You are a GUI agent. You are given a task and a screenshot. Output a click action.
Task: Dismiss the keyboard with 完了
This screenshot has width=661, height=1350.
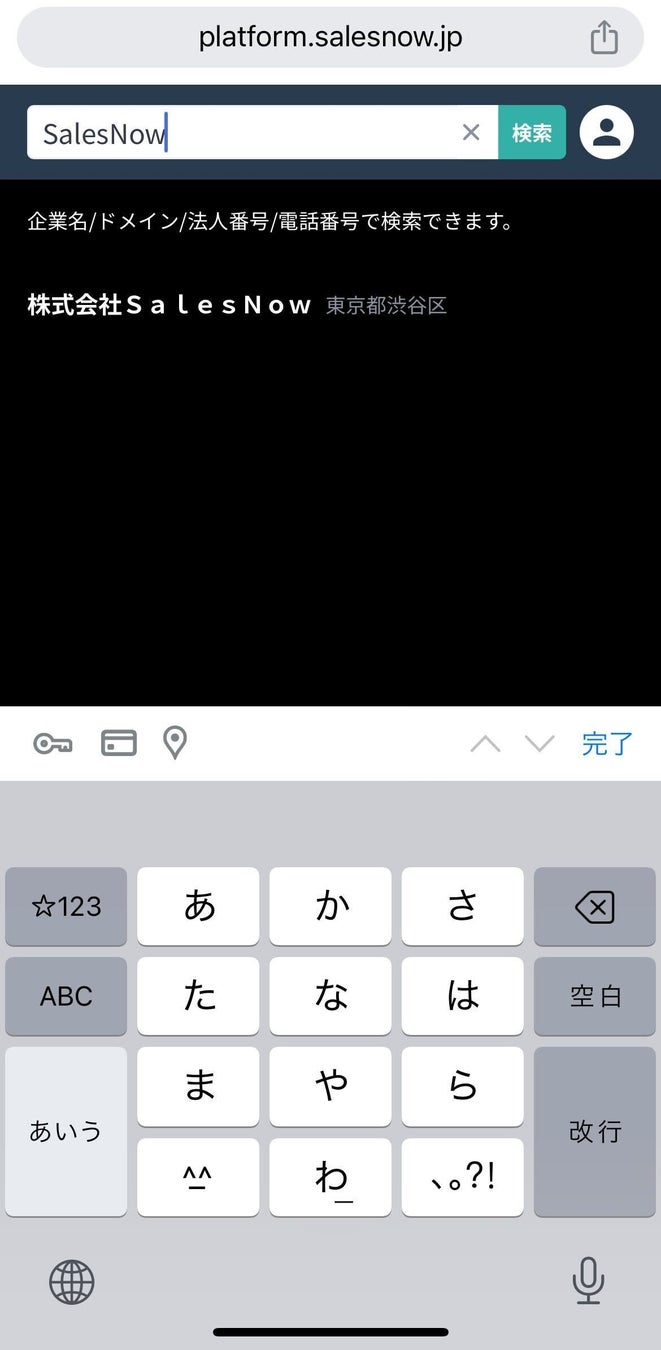[607, 743]
